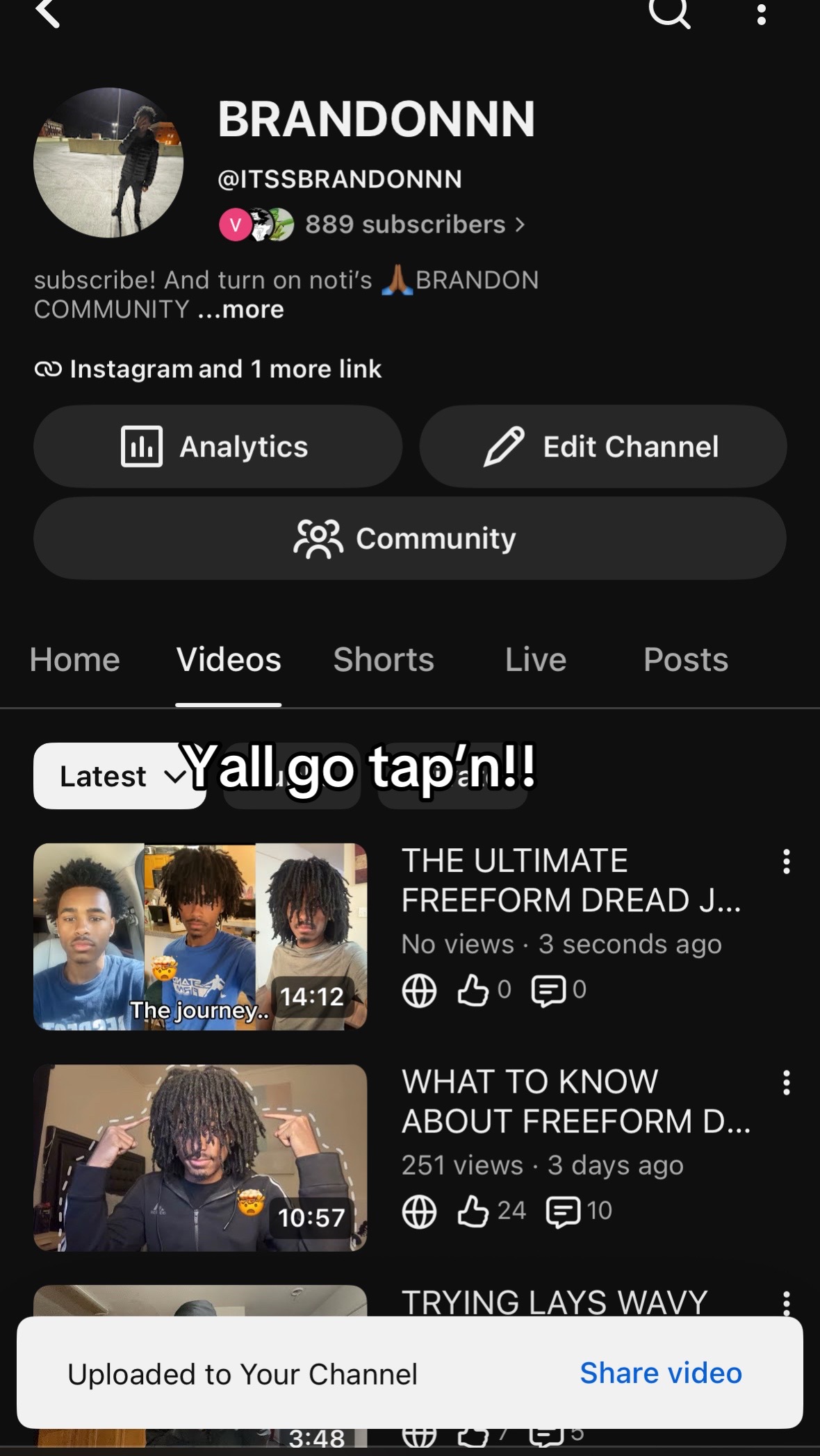The image size is (820, 1456).
Task: Tap Edit Channel button
Action: click(x=602, y=447)
